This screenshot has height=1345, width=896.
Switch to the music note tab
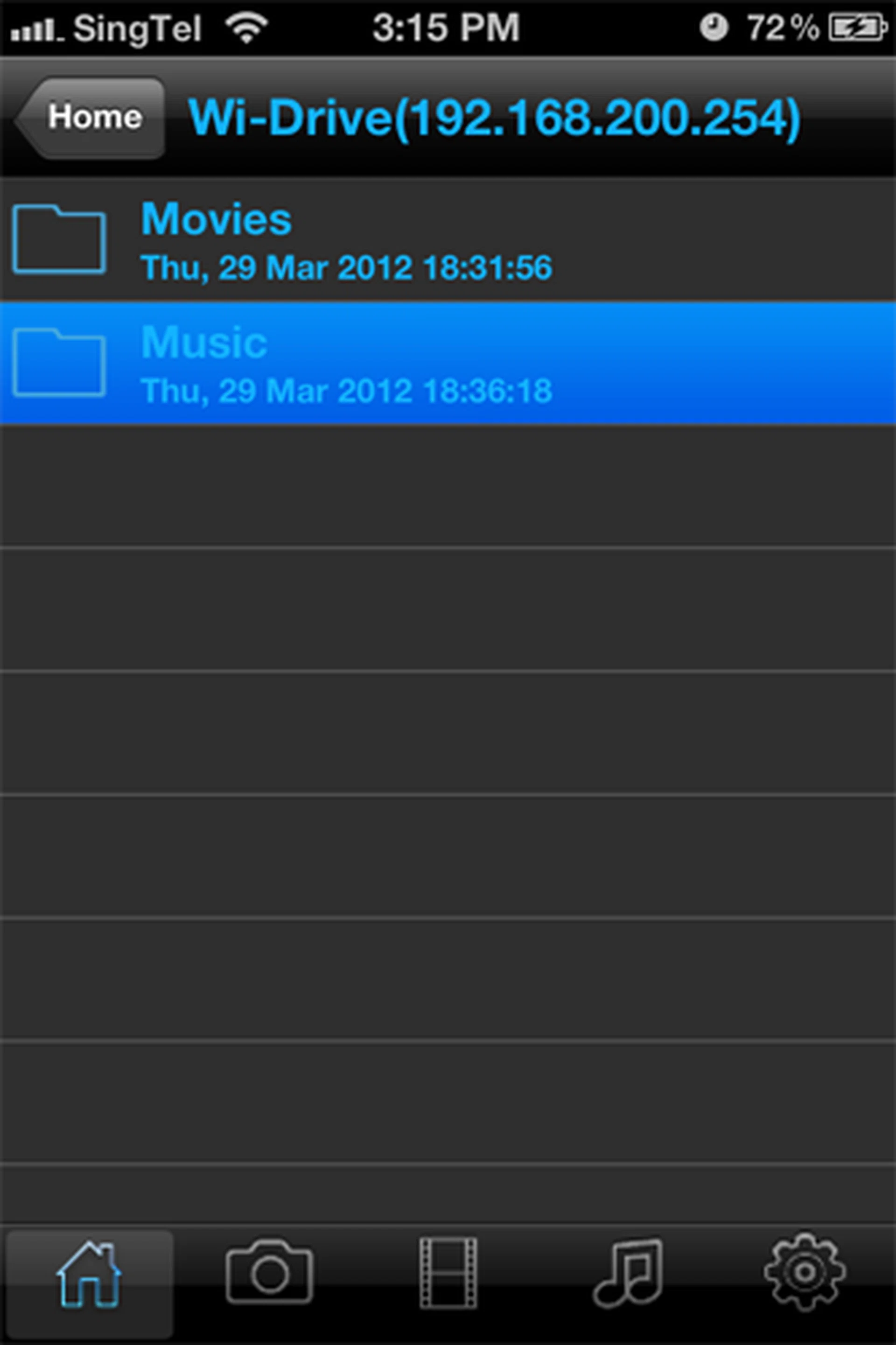[x=627, y=1273]
